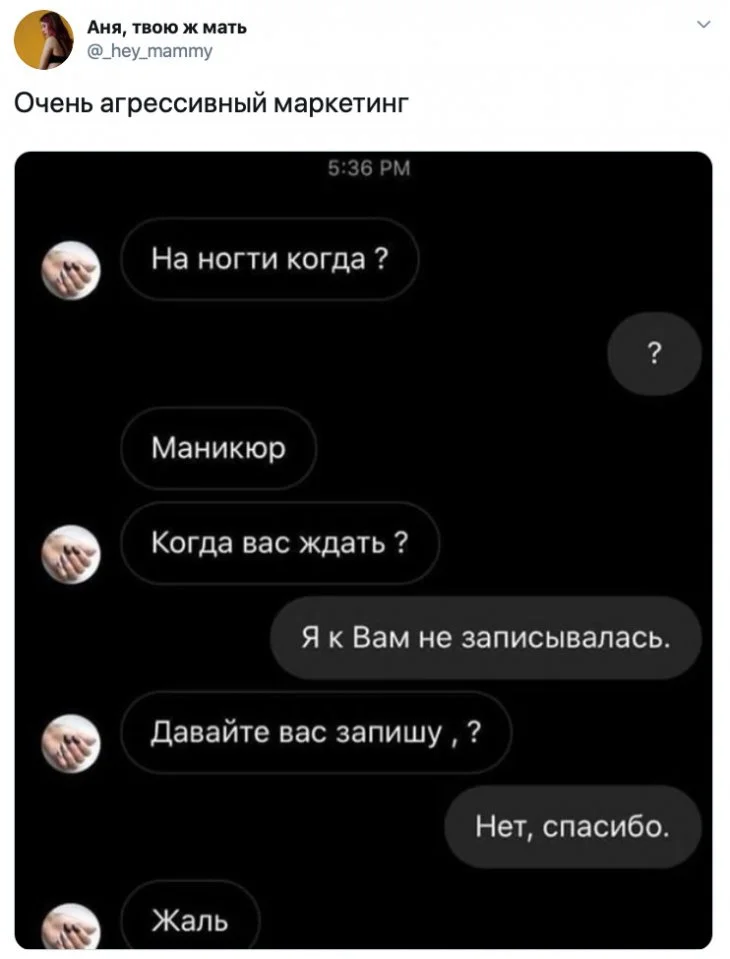
Task: Open the tweet's dropdown chevron menu
Action: tap(703, 25)
